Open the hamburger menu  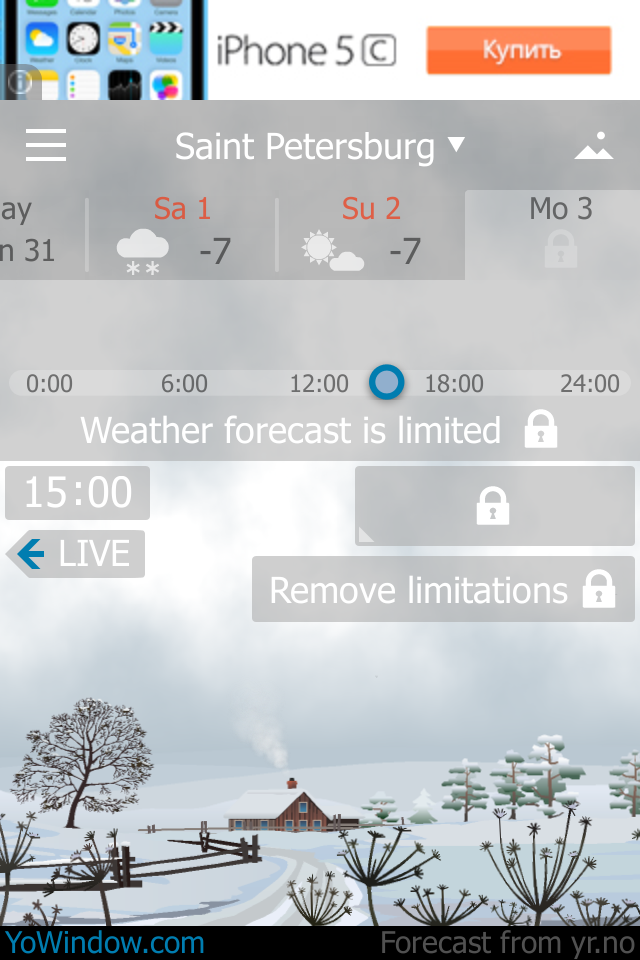coord(46,146)
